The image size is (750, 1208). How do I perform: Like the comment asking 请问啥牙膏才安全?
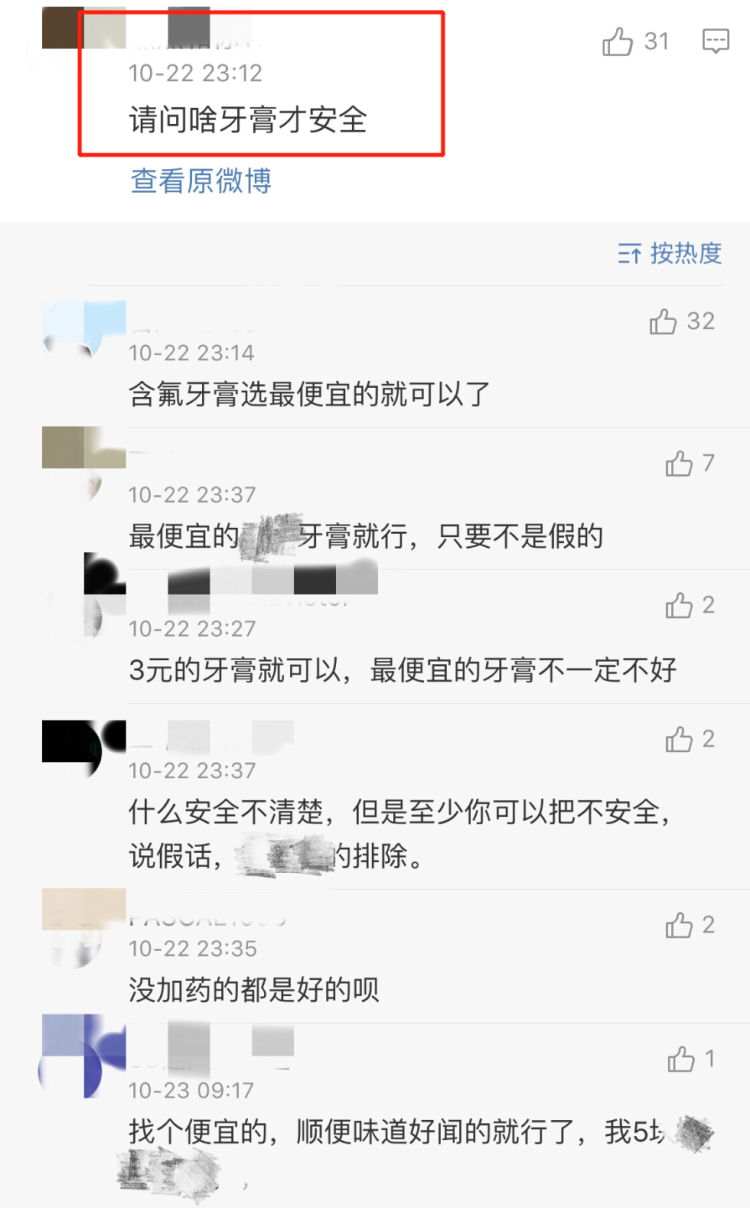(x=619, y=42)
